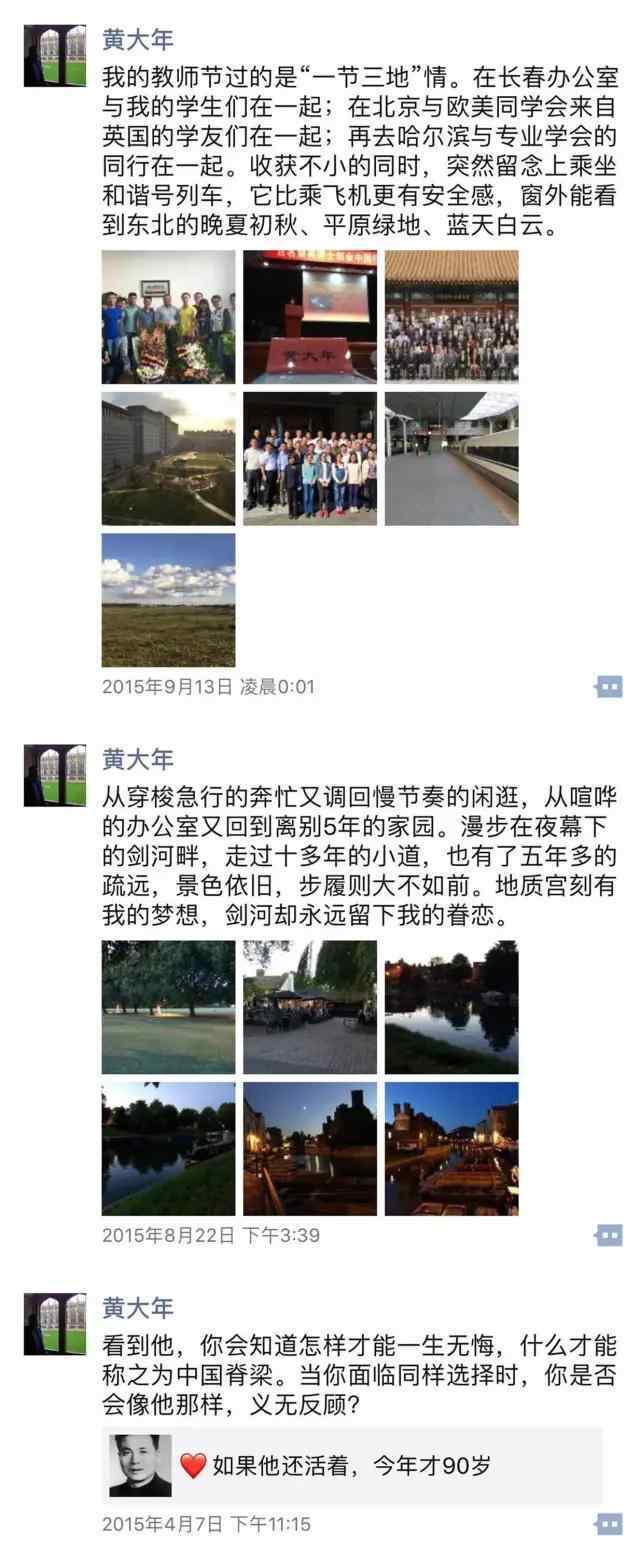View the high-speed train platform photo
This screenshot has width=640, height=1543.
tap(451, 458)
